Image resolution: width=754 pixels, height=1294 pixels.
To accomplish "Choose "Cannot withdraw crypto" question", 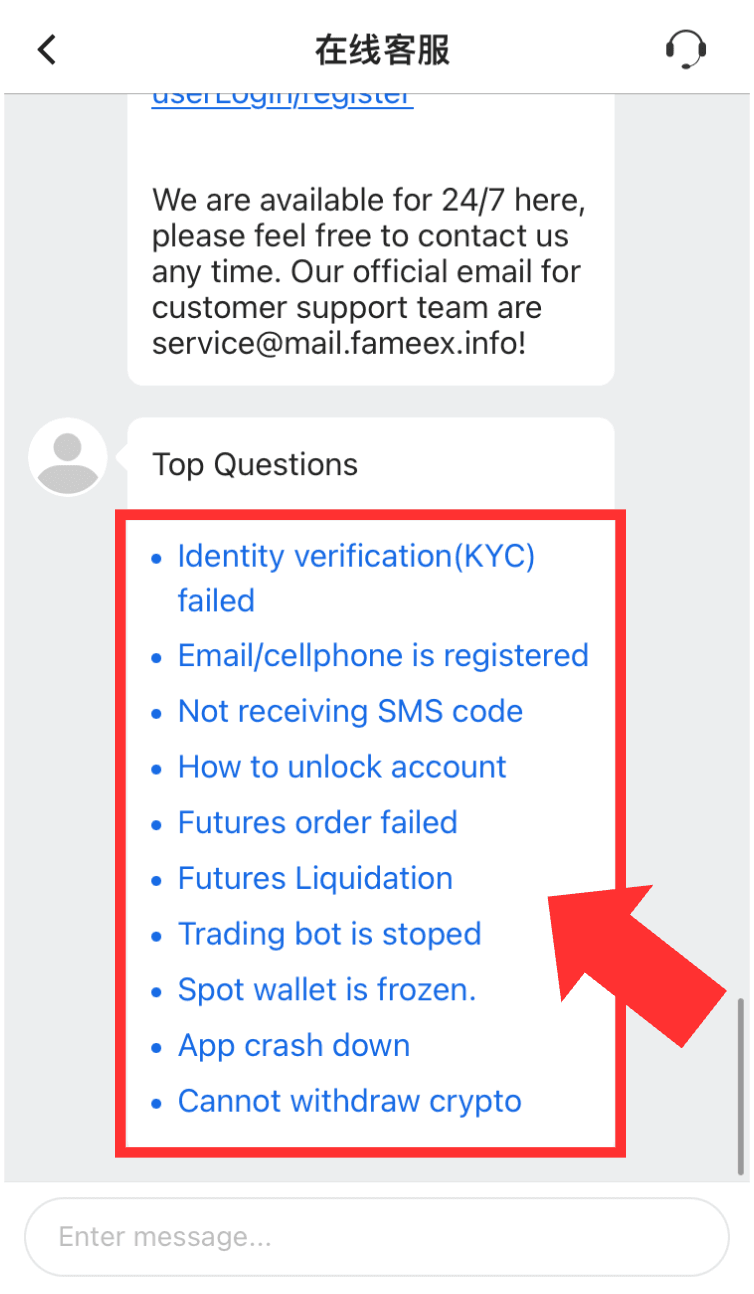I will (x=350, y=1102).
